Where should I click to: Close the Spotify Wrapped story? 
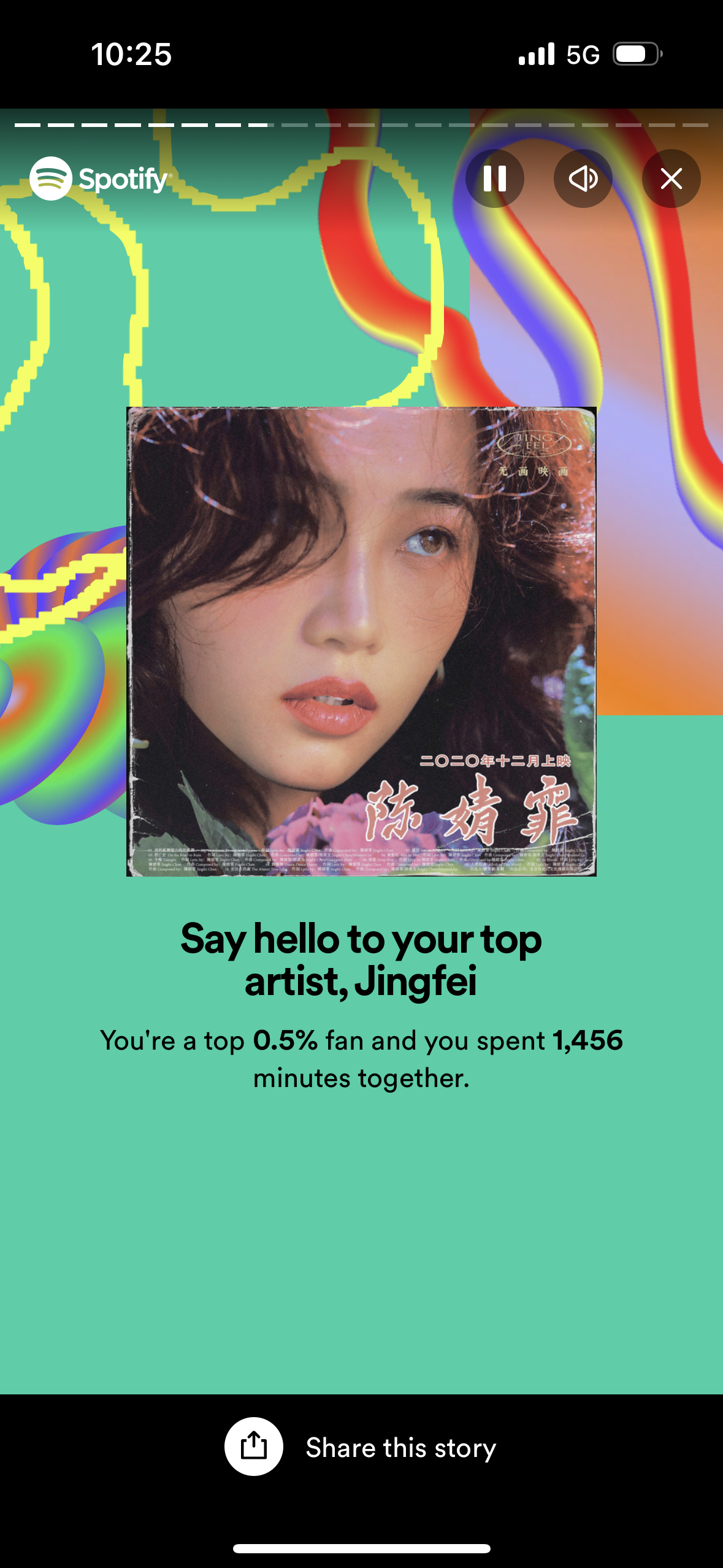pos(671,179)
